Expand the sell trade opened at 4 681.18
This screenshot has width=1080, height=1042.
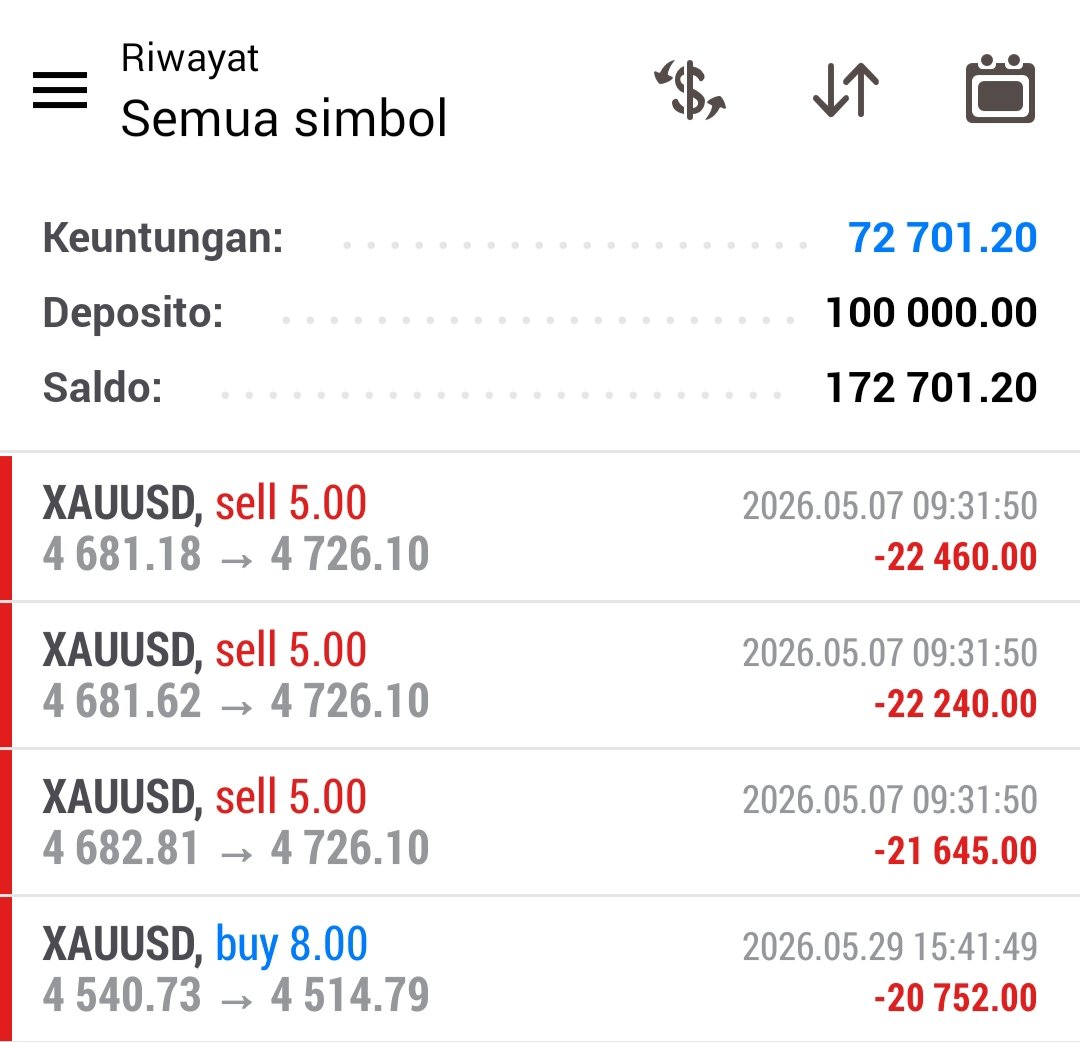click(x=540, y=528)
